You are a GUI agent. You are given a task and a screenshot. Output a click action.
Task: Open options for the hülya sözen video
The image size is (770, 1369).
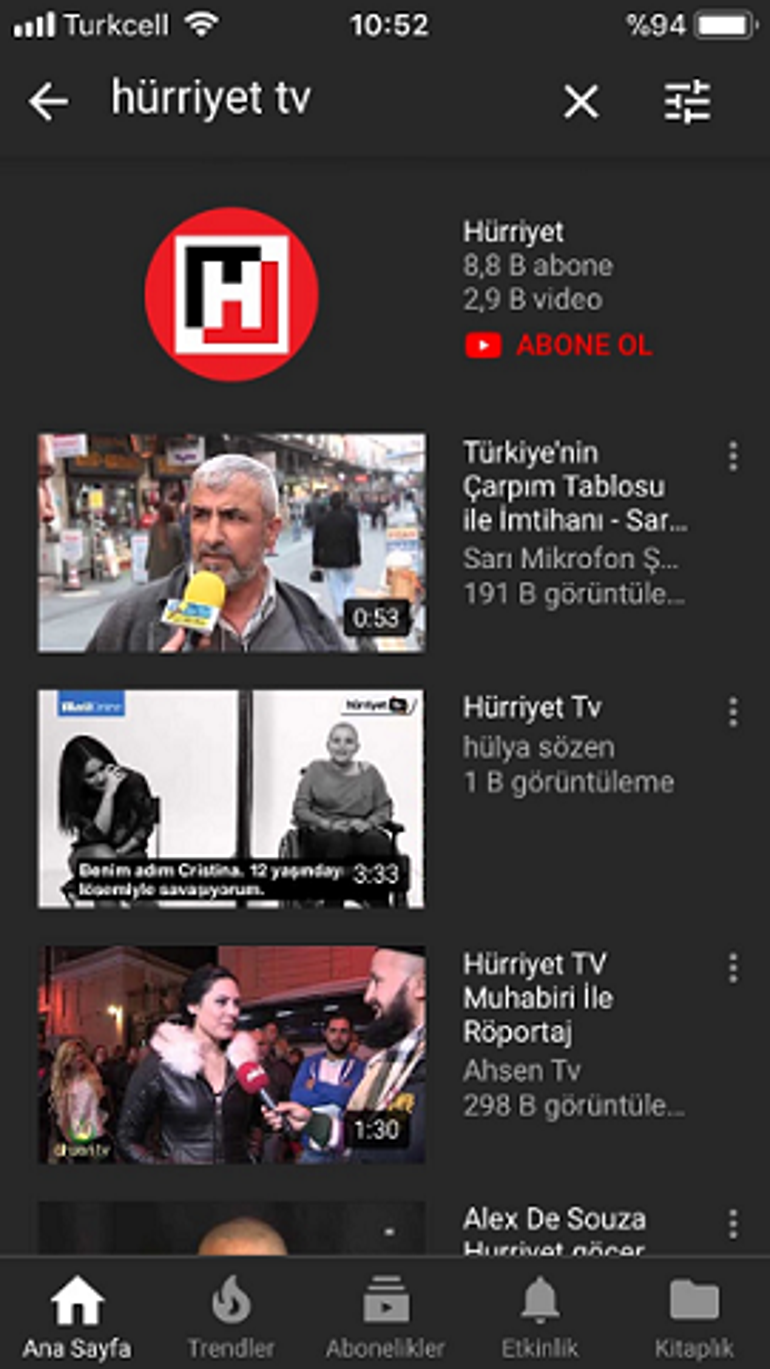733,712
